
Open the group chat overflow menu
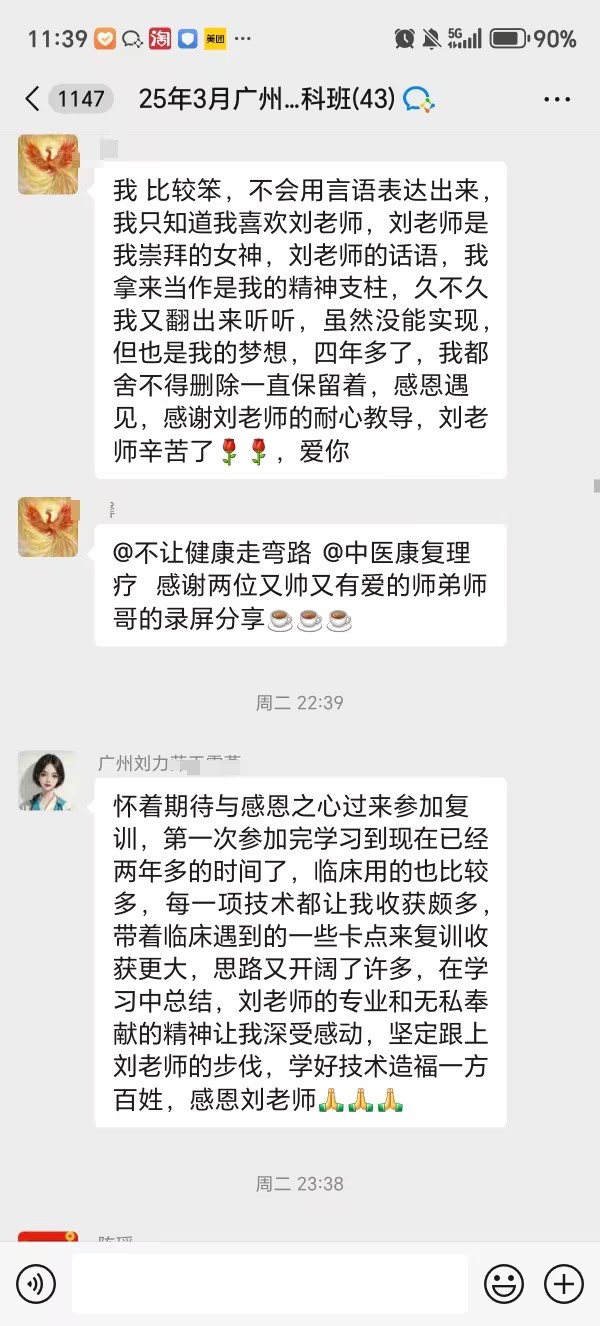click(x=556, y=99)
